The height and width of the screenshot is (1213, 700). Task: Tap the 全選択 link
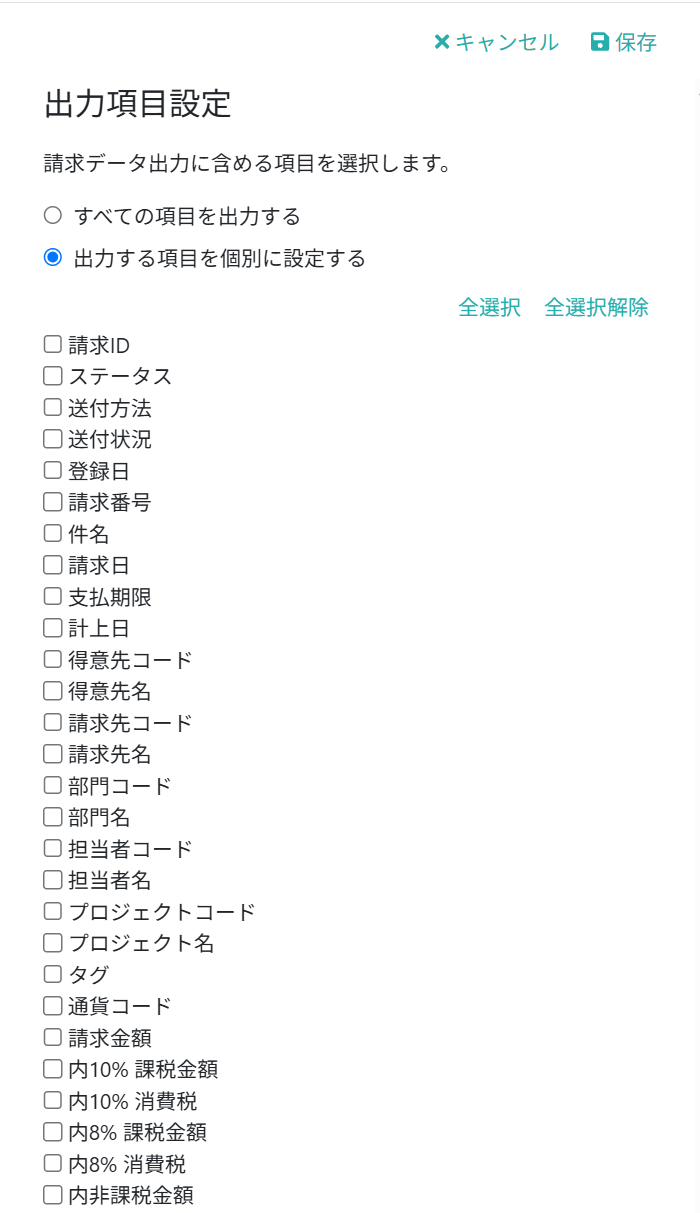(x=489, y=307)
